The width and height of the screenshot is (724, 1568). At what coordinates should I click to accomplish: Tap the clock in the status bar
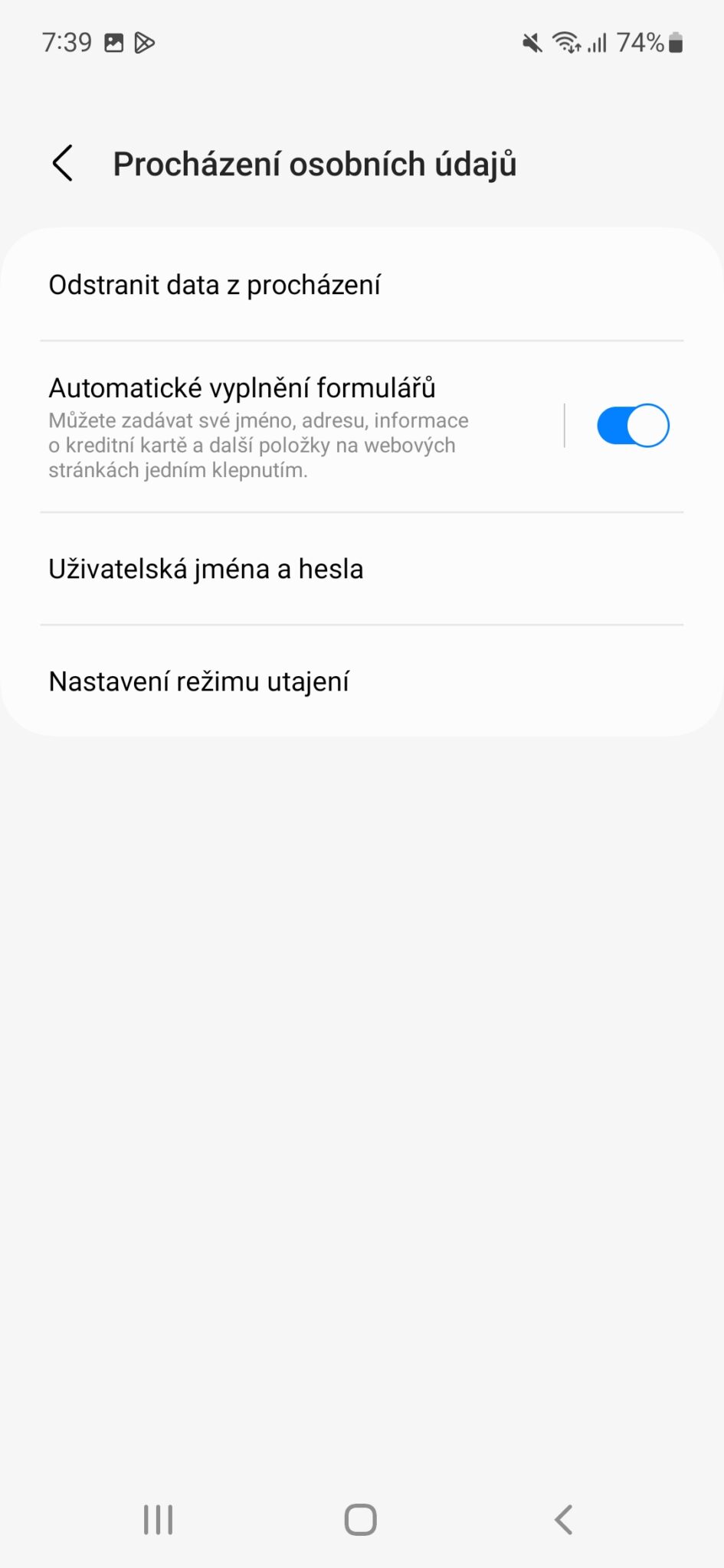pyautogui.click(x=65, y=42)
